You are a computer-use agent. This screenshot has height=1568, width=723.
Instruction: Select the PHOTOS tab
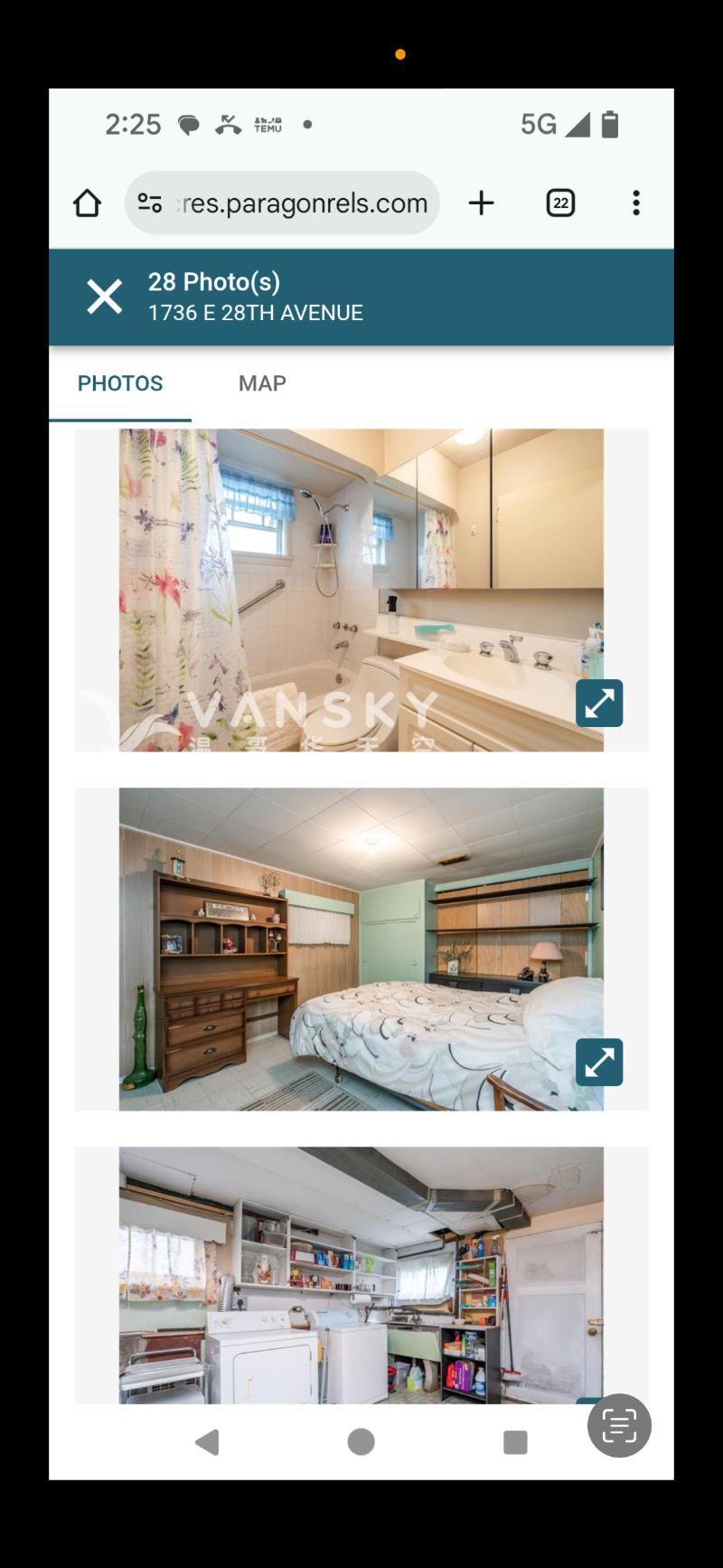(x=120, y=383)
